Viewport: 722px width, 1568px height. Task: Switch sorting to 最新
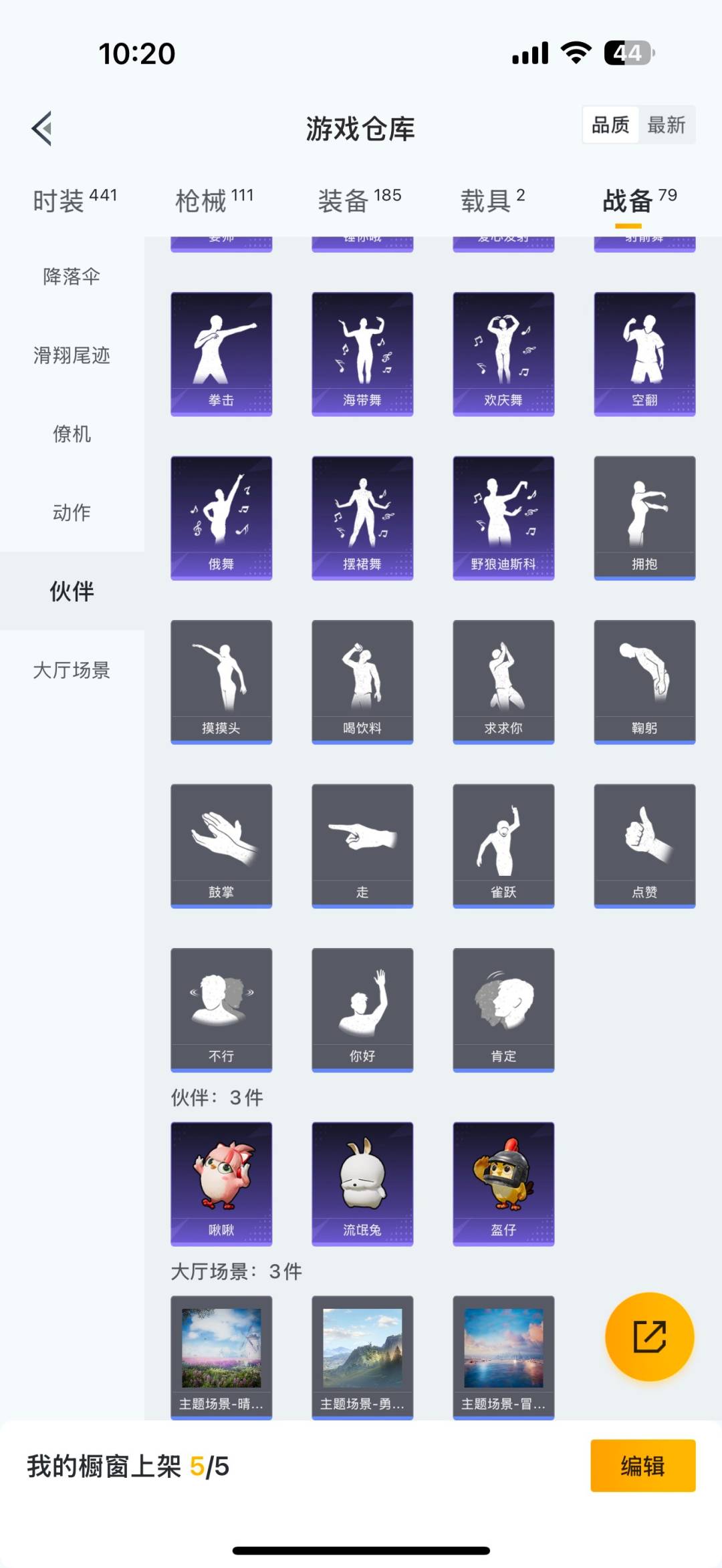pyautogui.click(x=667, y=125)
